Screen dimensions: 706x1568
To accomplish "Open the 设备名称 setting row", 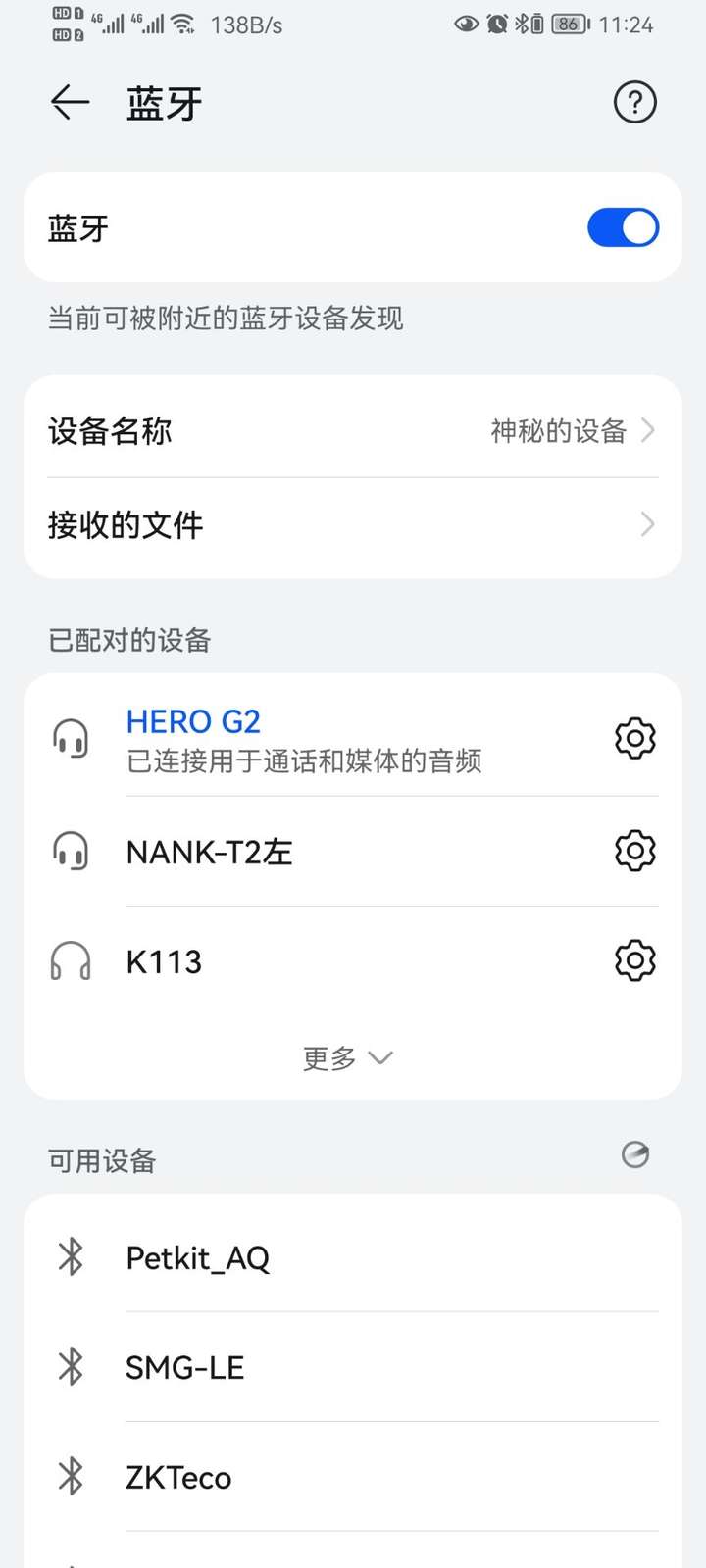I will click(353, 430).
